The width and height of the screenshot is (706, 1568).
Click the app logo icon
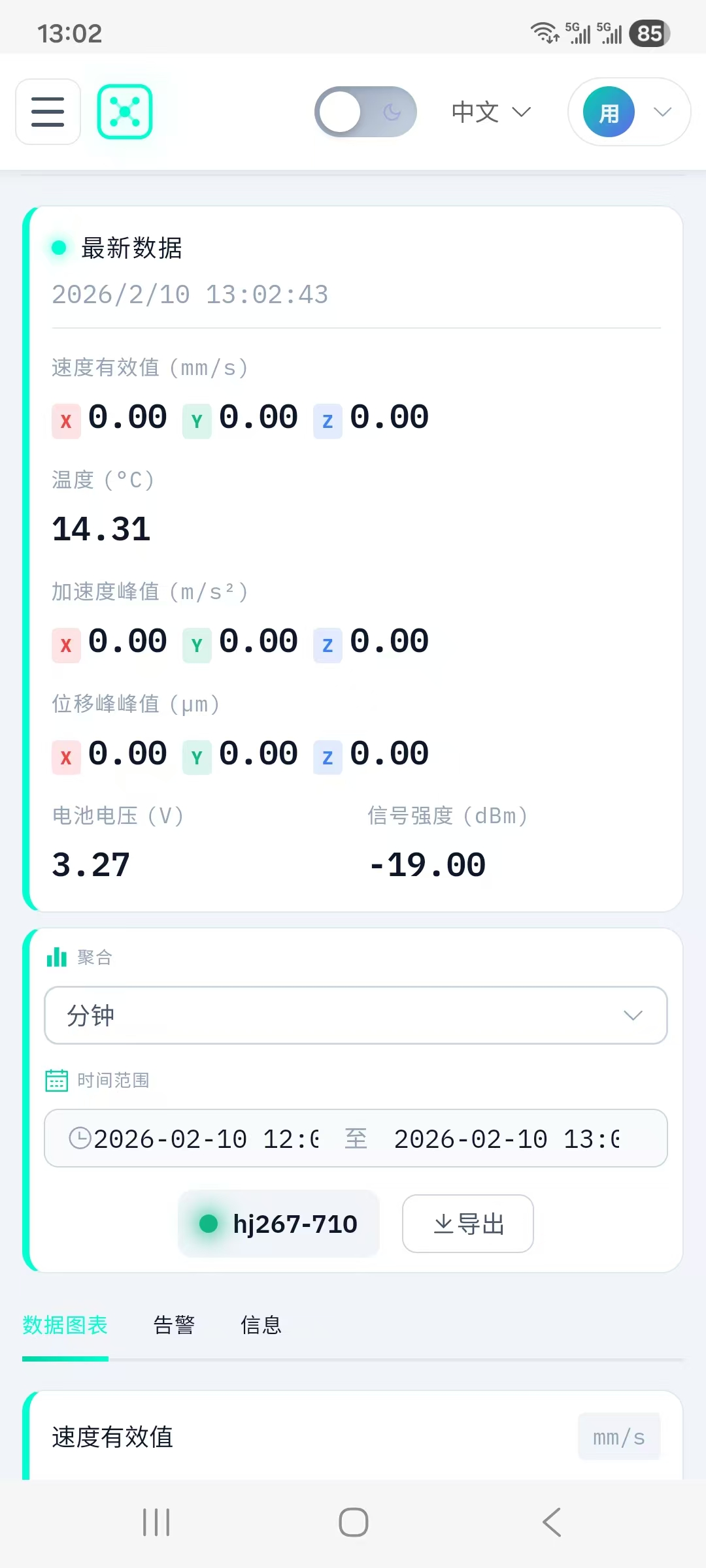click(x=124, y=112)
